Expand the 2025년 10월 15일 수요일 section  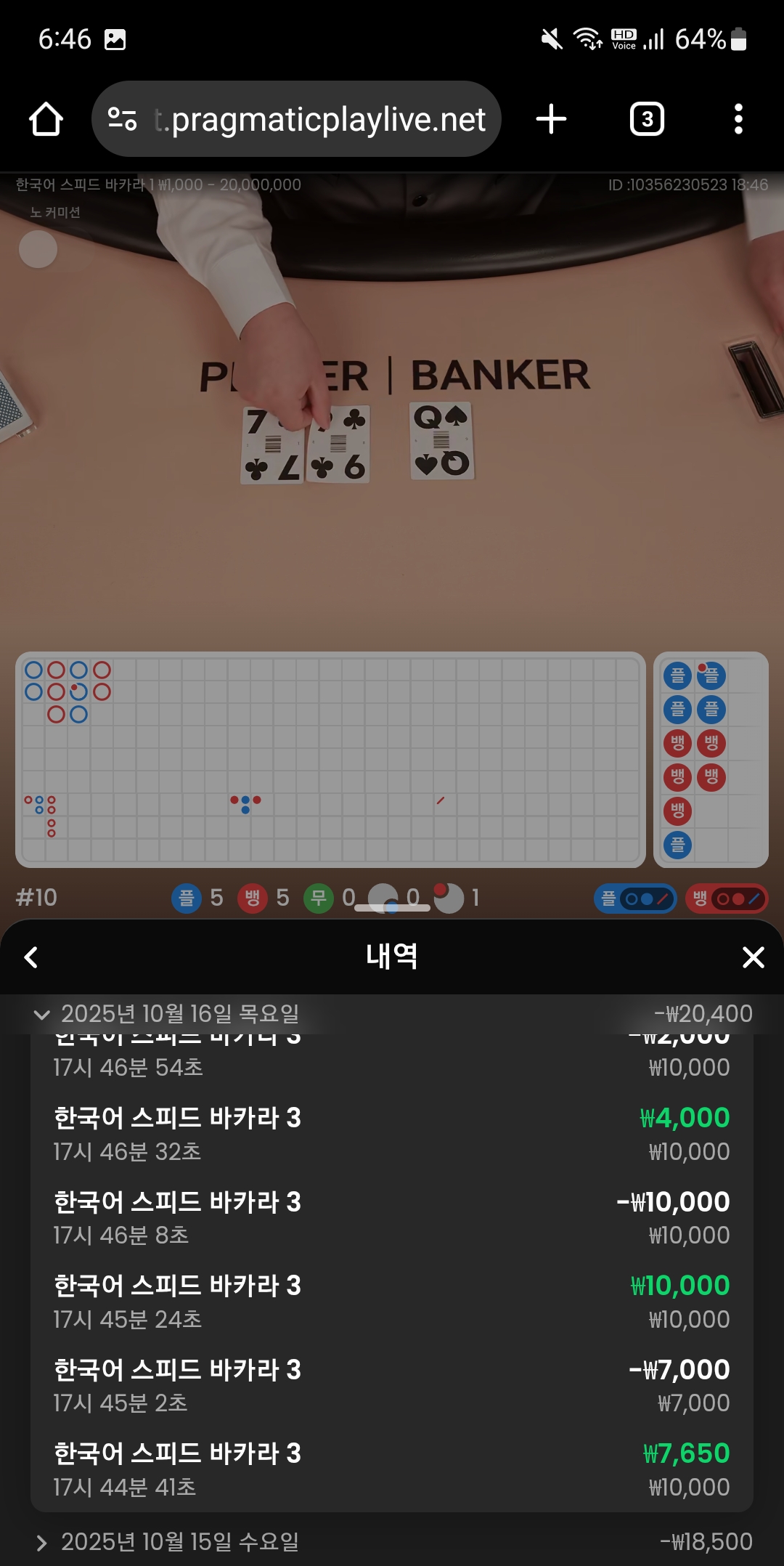tap(41, 1543)
